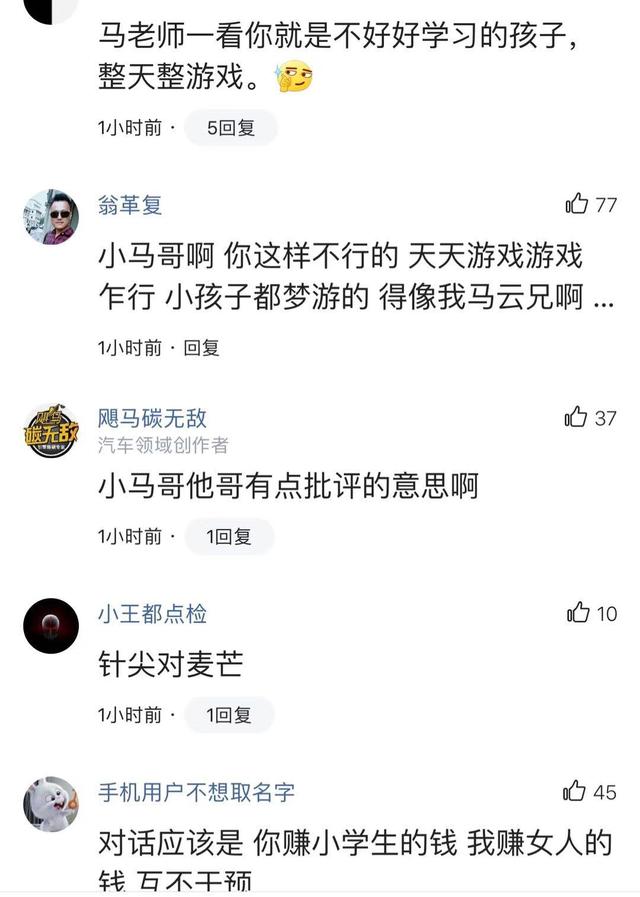Open username 翁革复's profile link
The height and width of the screenshot is (897, 640).
click(130, 206)
